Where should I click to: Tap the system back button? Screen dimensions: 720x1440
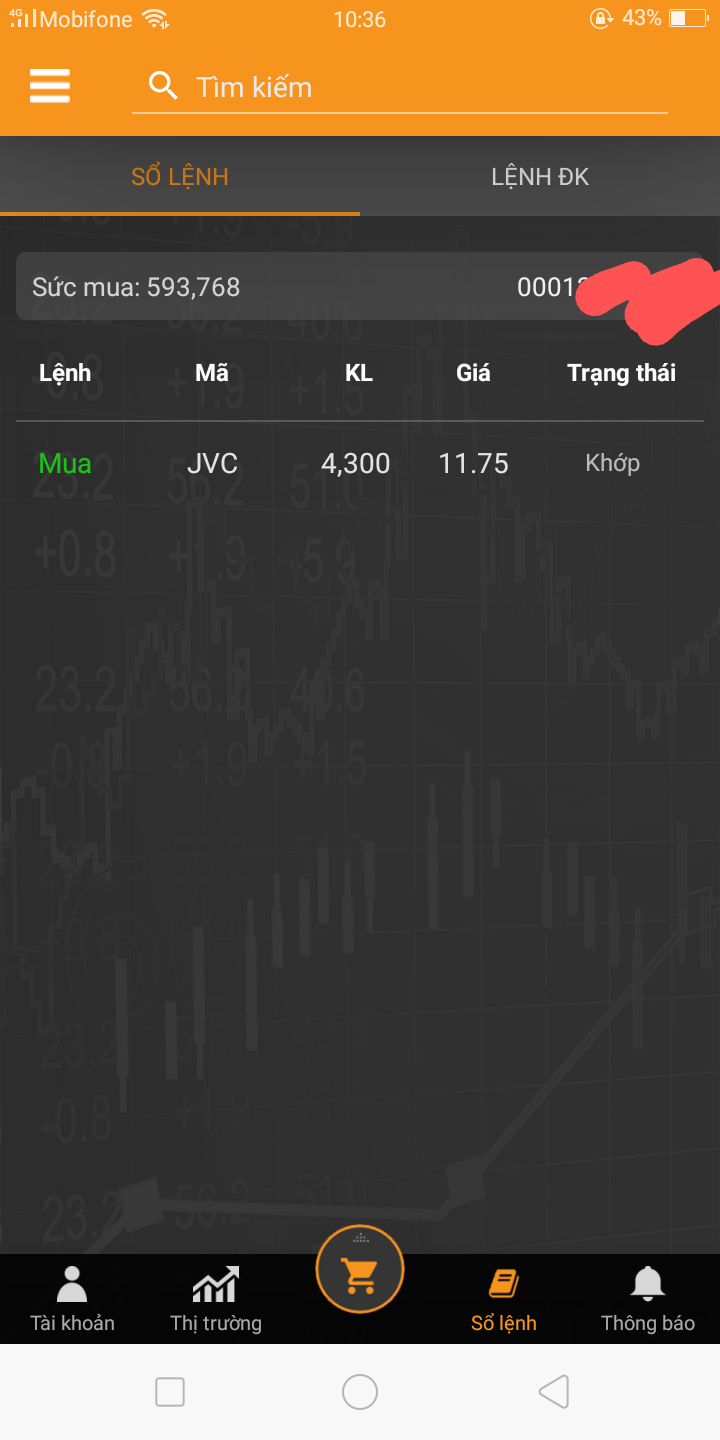click(x=553, y=1391)
